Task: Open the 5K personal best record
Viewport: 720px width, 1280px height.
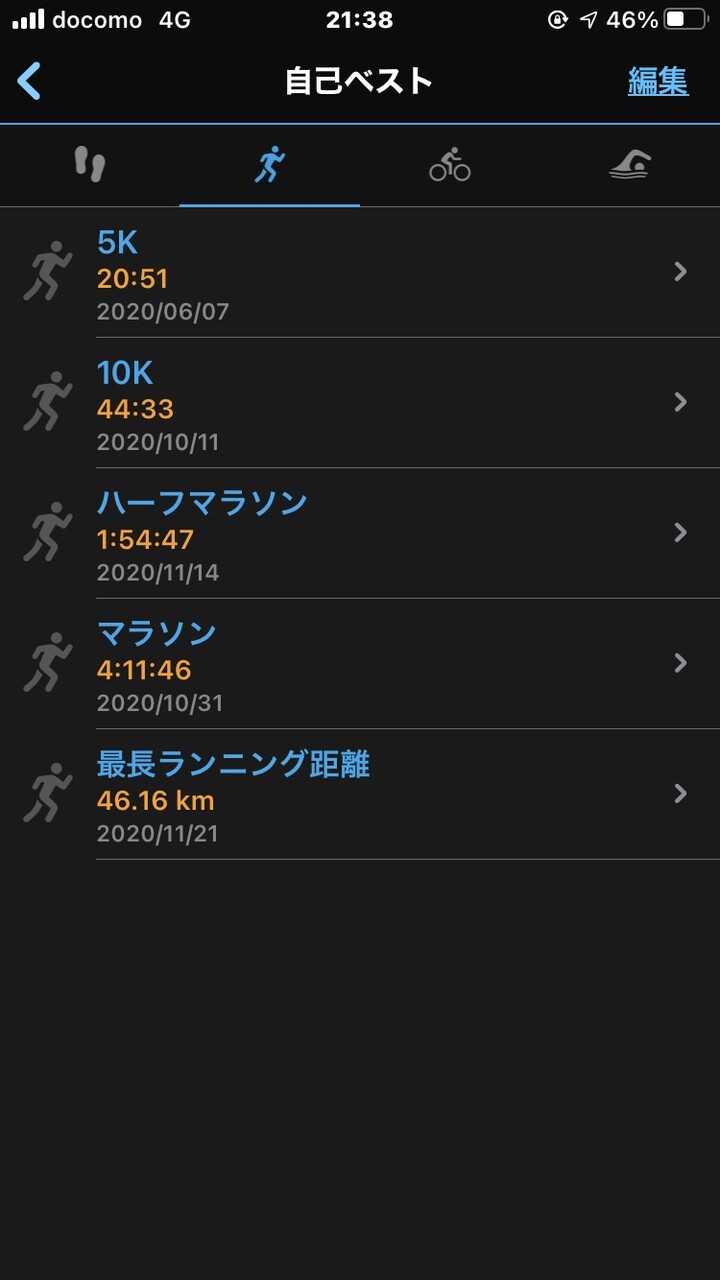Action: [x=360, y=273]
